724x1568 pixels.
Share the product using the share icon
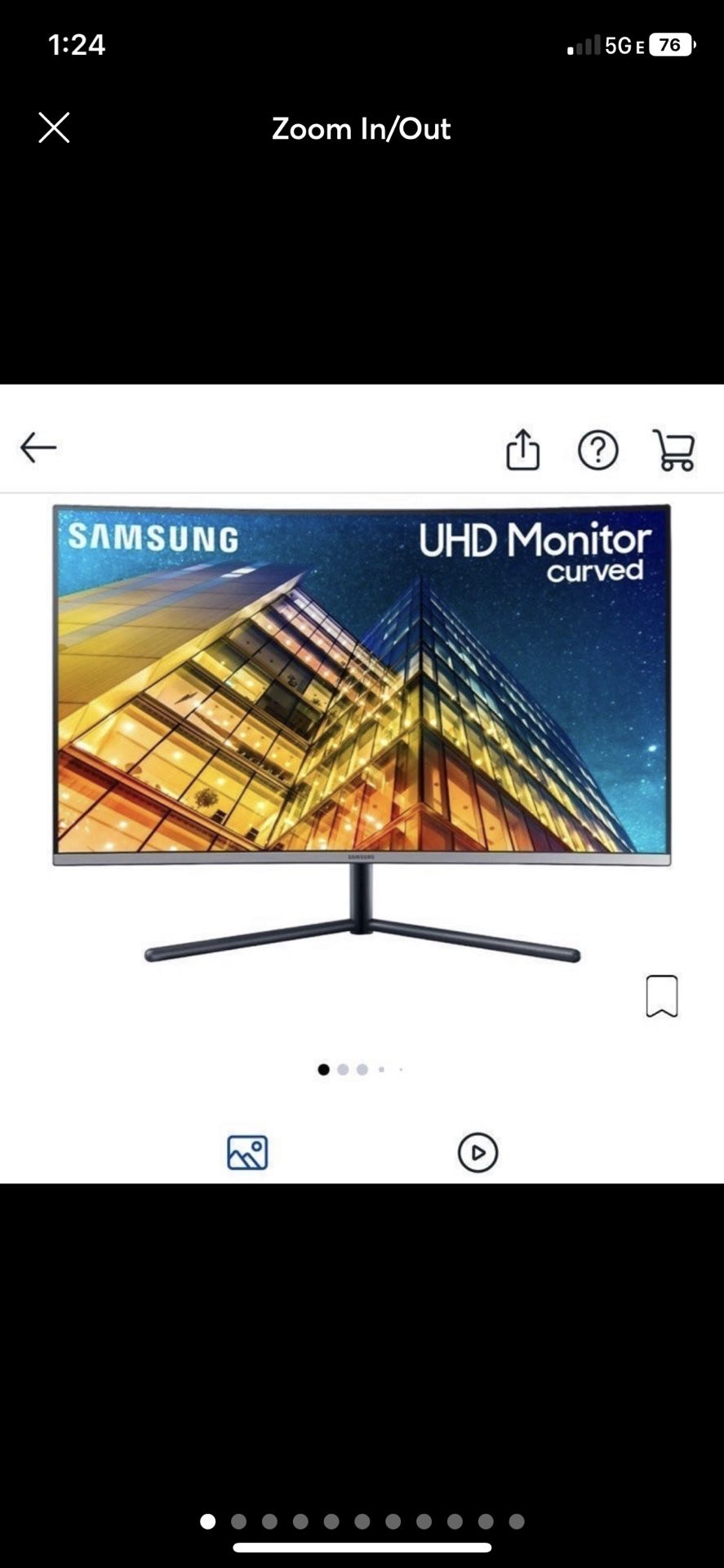[523, 450]
